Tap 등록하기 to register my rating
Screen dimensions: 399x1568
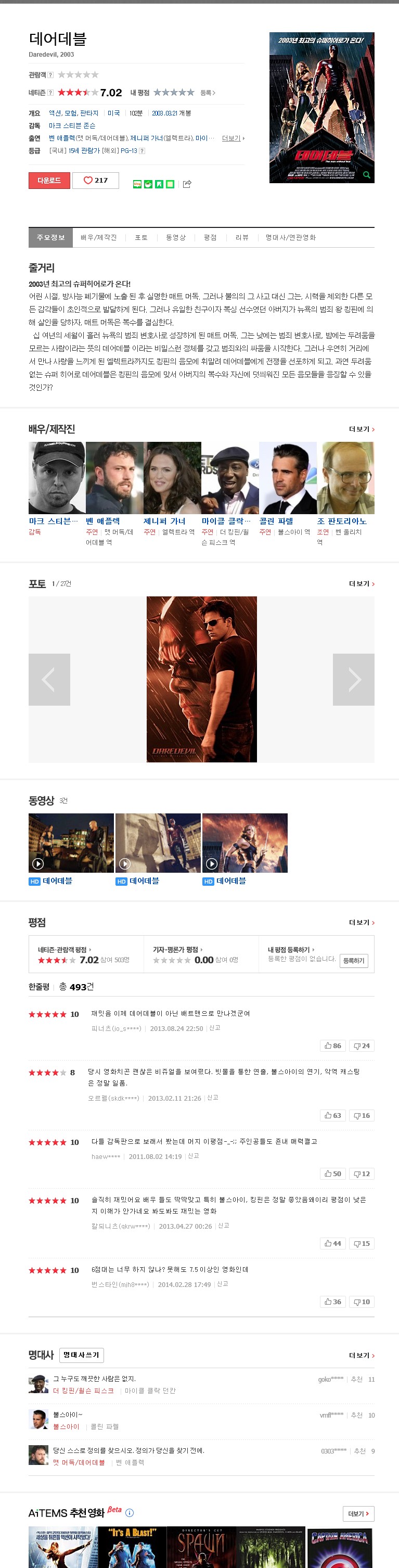[353, 961]
